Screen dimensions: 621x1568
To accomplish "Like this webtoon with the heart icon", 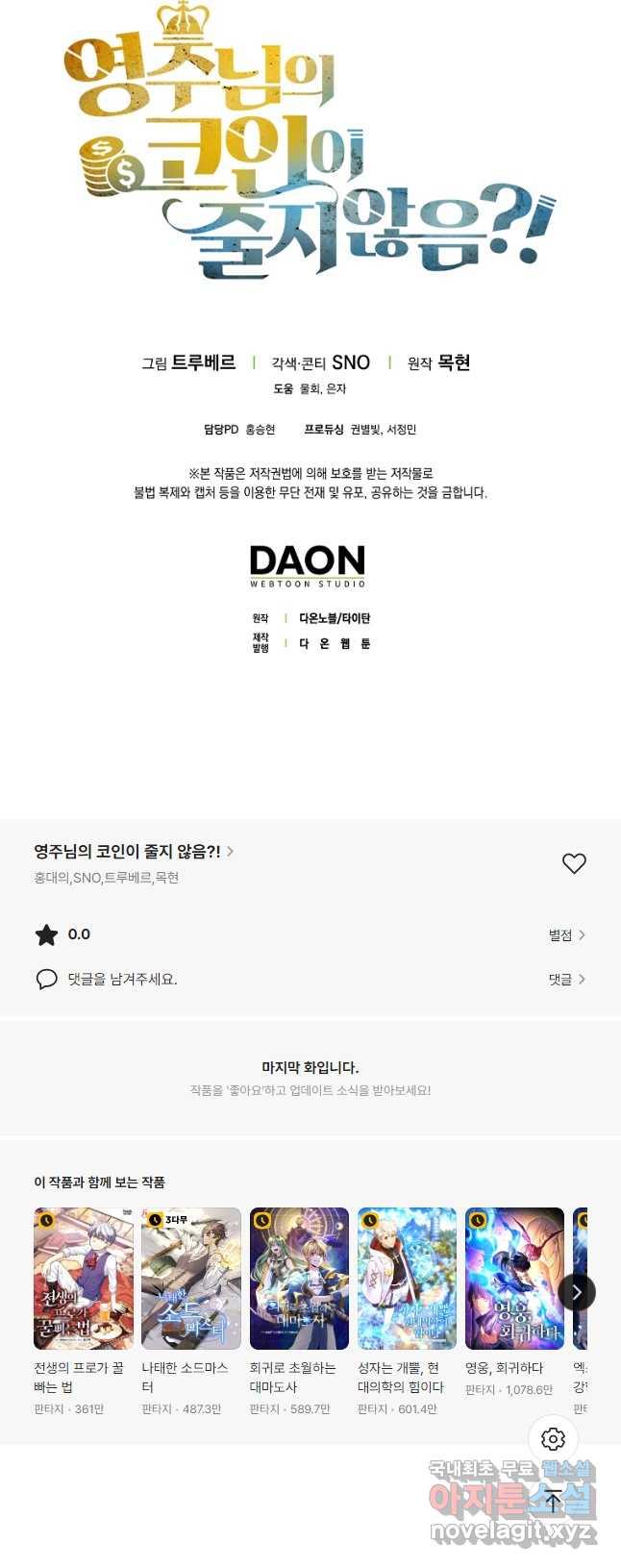I will pyautogui.click(x=574, y=863).
